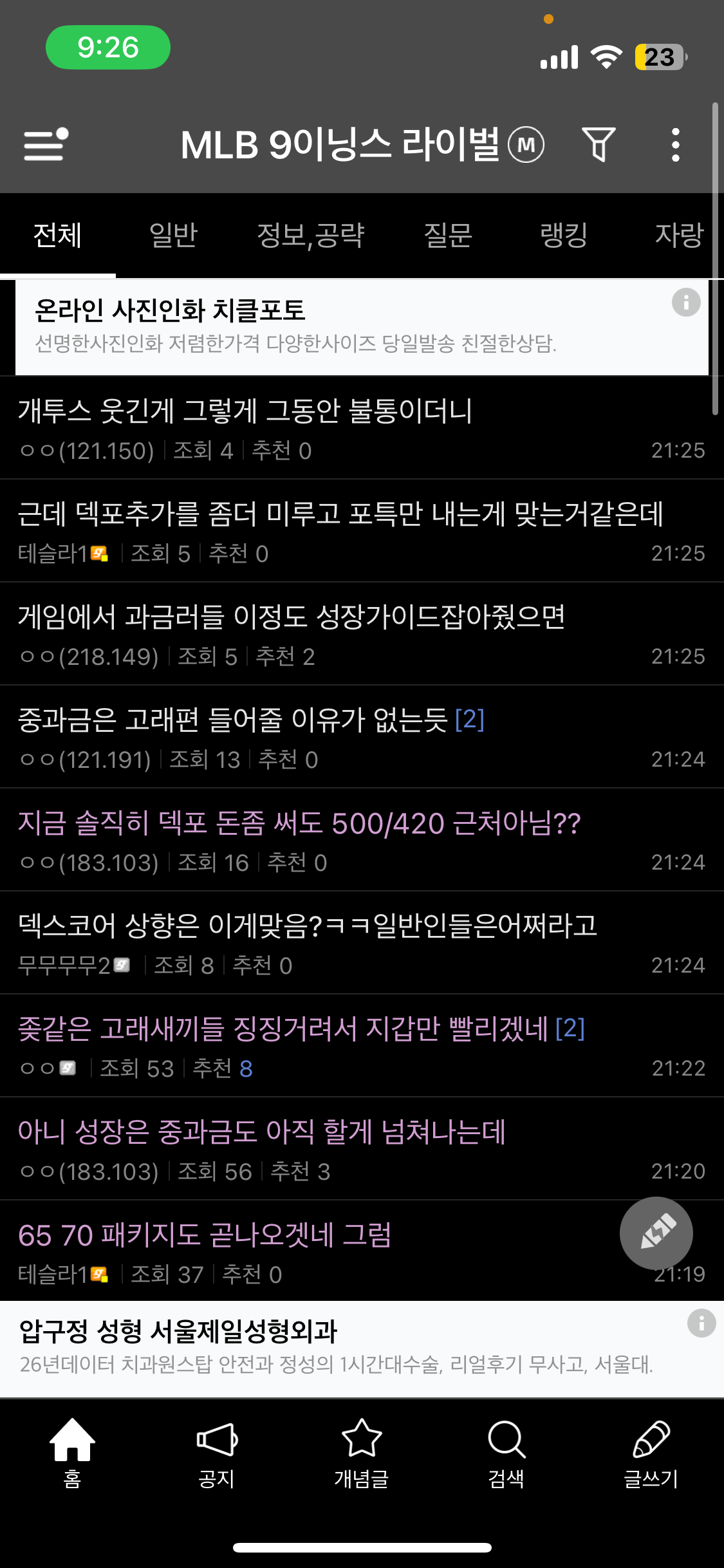Open the 공지 notices tab
The width and height of the screenshot is (724, 1568).
217,1452
